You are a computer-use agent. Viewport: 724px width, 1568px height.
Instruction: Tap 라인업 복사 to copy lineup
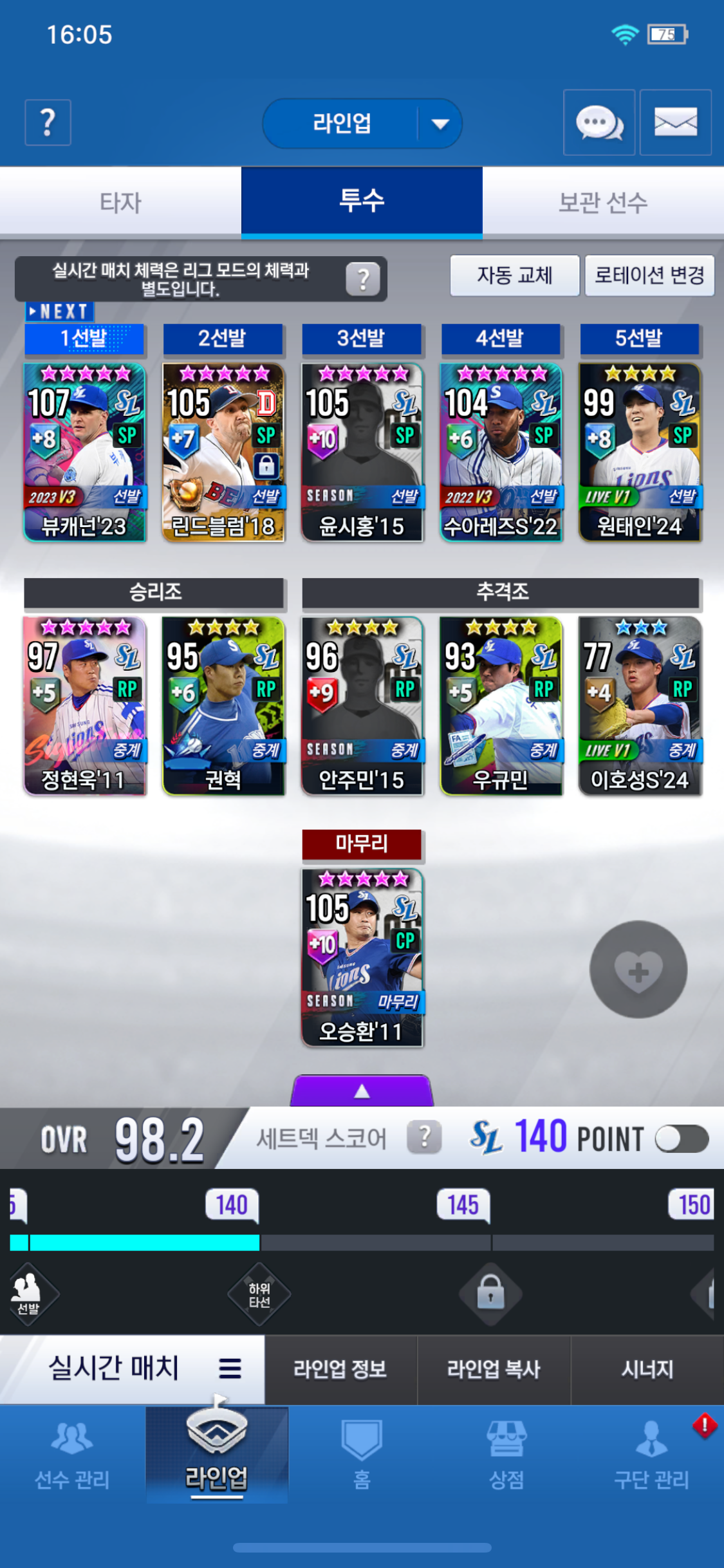(x=494, y=1369)
